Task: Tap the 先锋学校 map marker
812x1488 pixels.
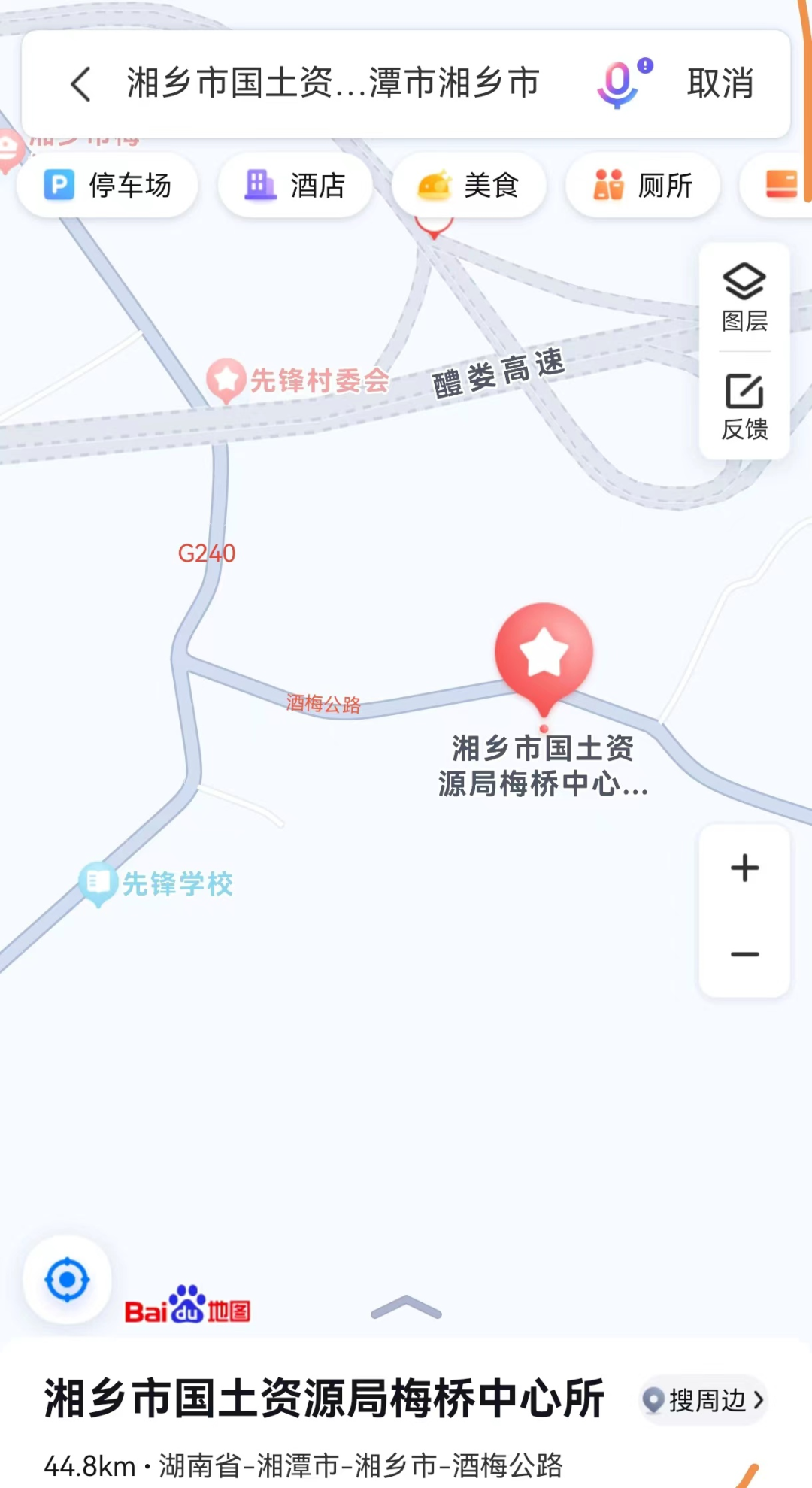Action: pos(98,883)
